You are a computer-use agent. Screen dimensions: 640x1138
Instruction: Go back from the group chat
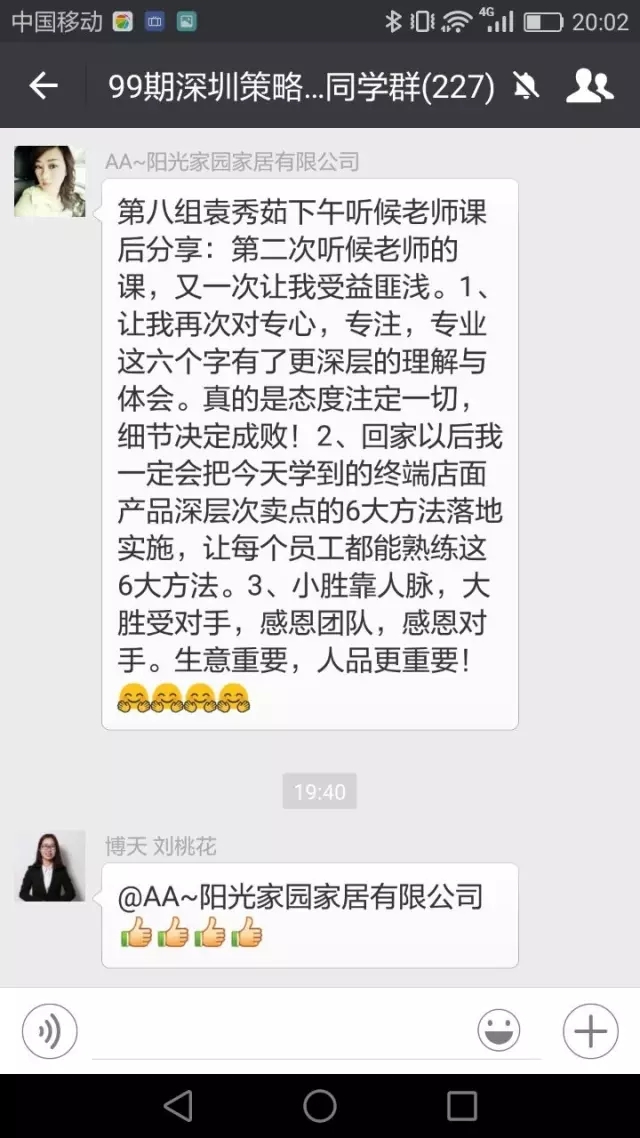[x=43, y=87]
